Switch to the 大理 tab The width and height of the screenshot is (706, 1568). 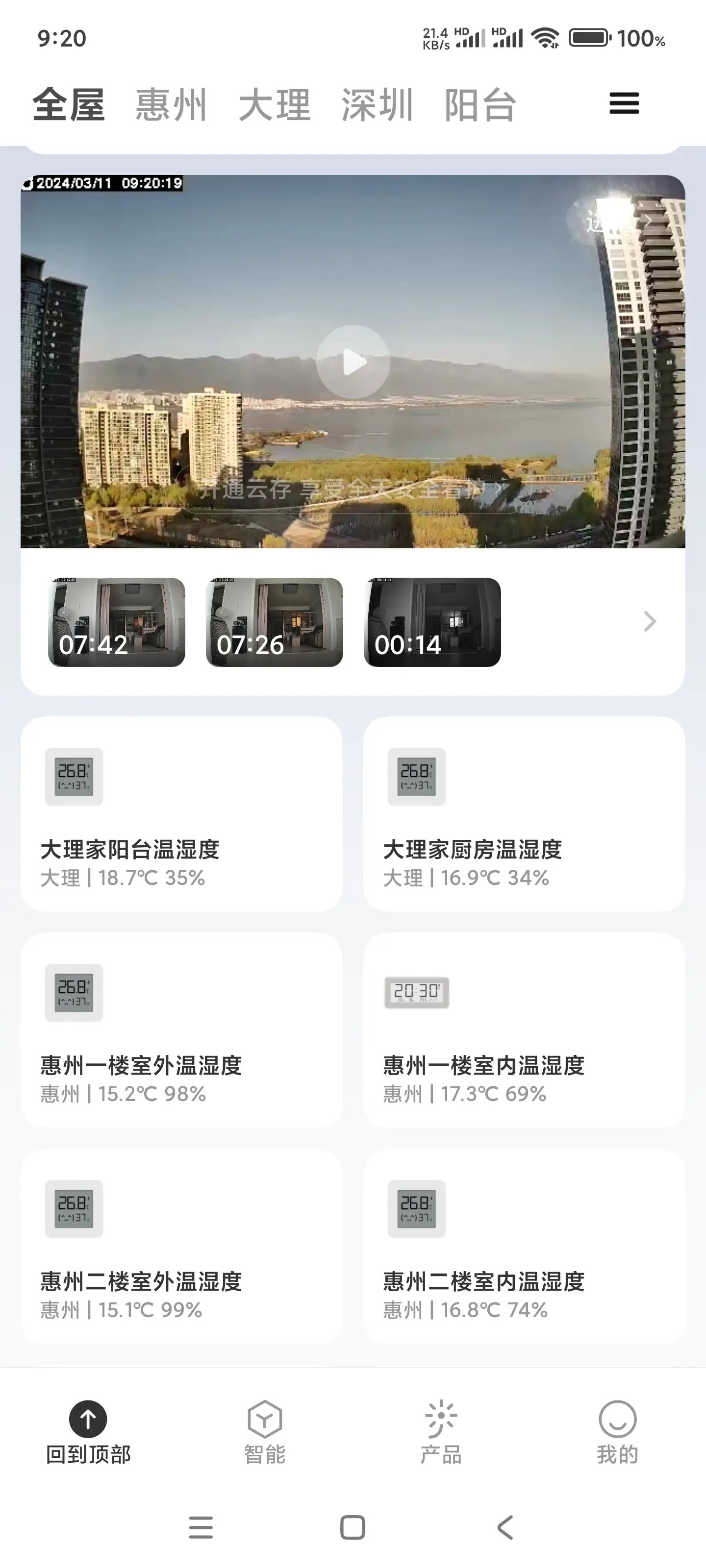click(x=275, y=105)
